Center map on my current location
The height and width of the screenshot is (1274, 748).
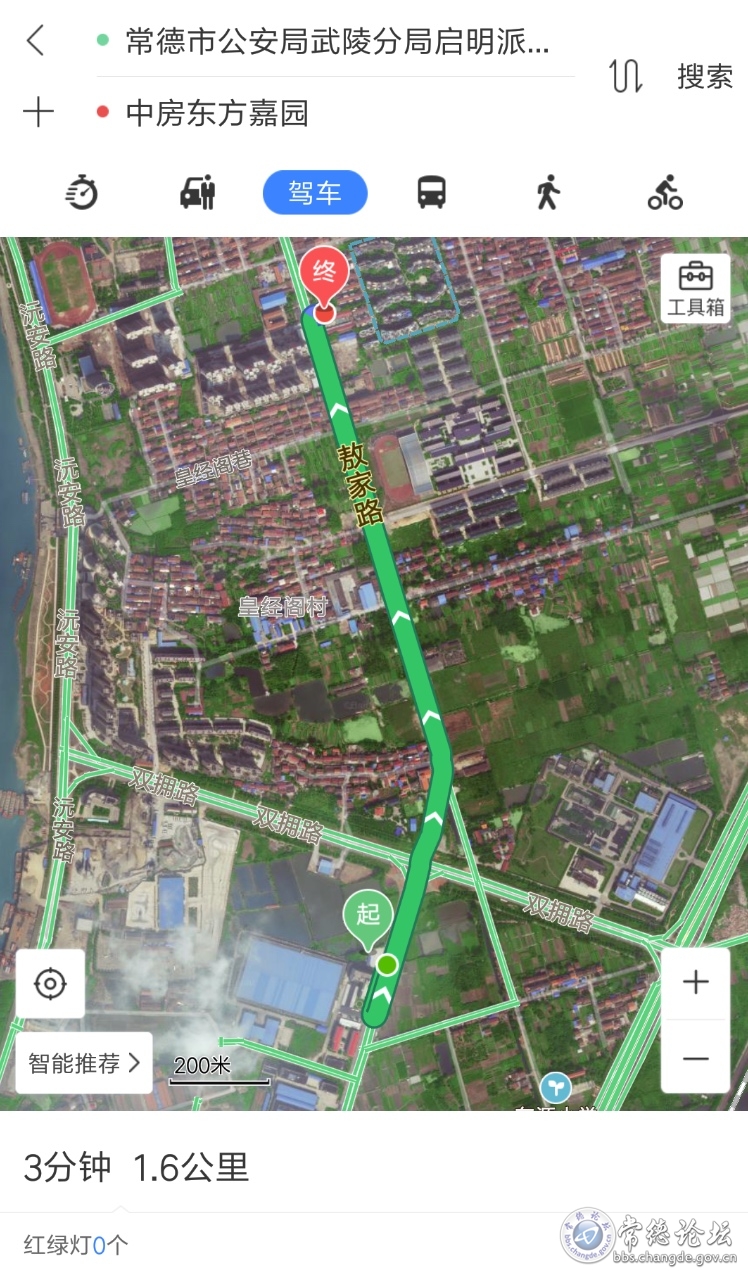click(x=50, y=984)
